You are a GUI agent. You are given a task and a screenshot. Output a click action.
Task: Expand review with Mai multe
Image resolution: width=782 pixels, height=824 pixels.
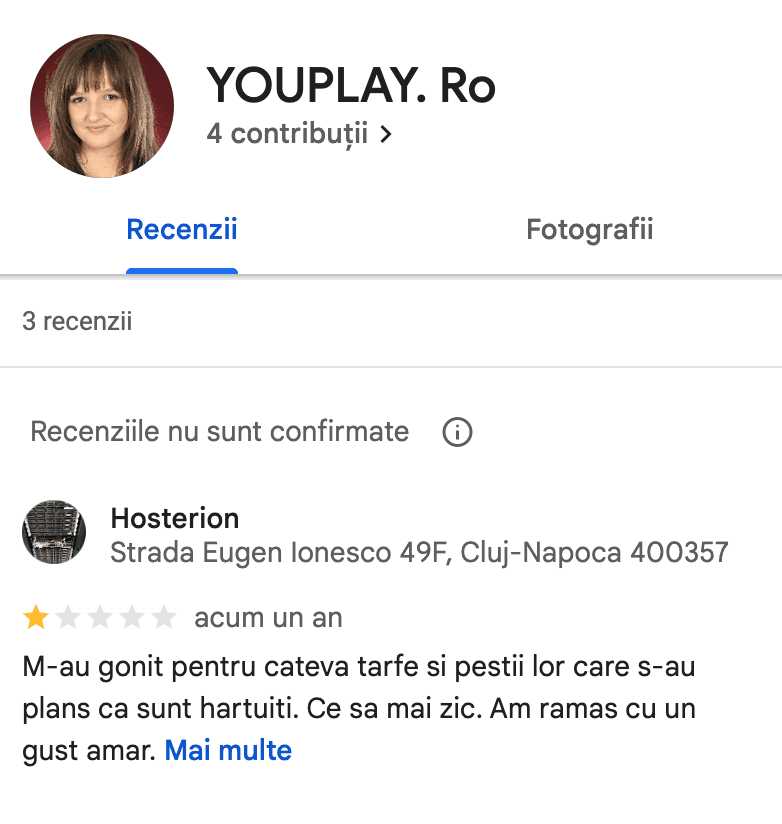point(228,750)
